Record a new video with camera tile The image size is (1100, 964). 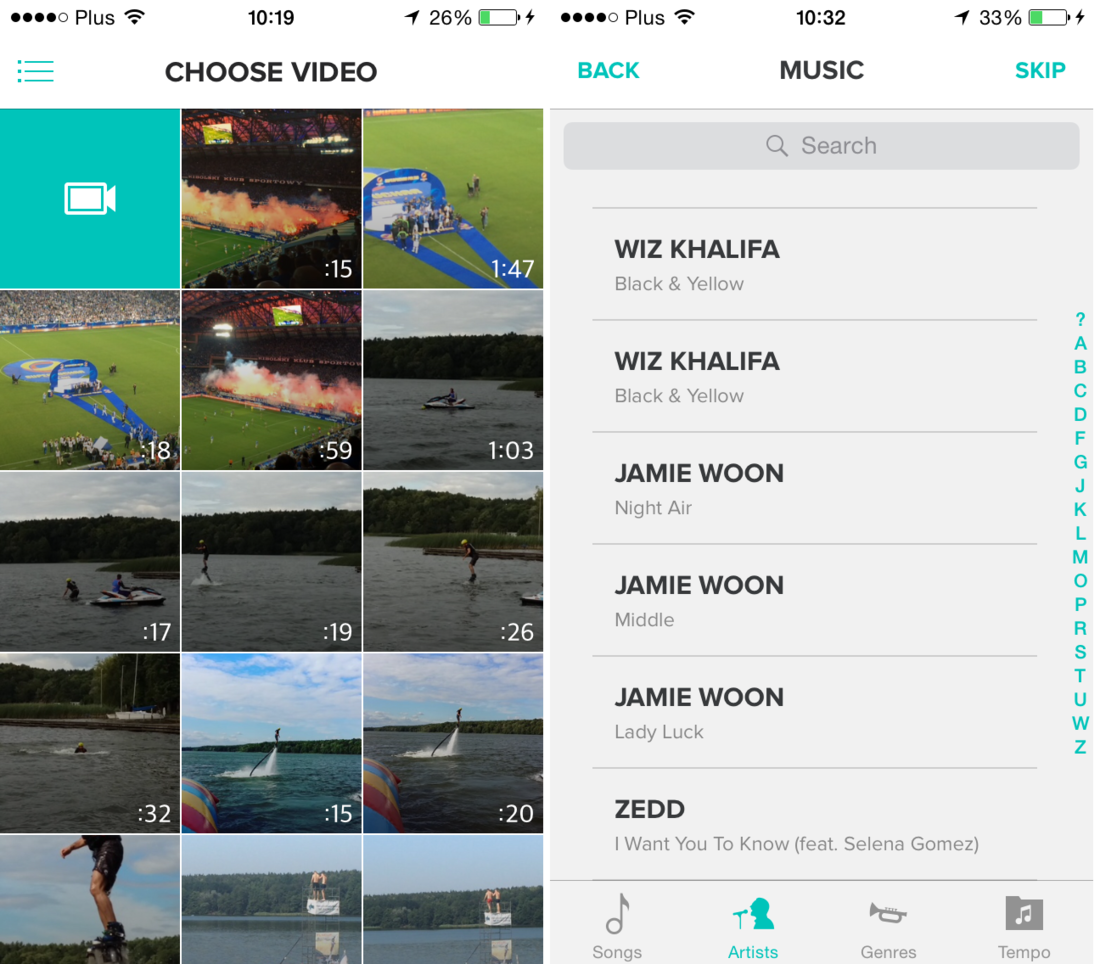point(90,199)
